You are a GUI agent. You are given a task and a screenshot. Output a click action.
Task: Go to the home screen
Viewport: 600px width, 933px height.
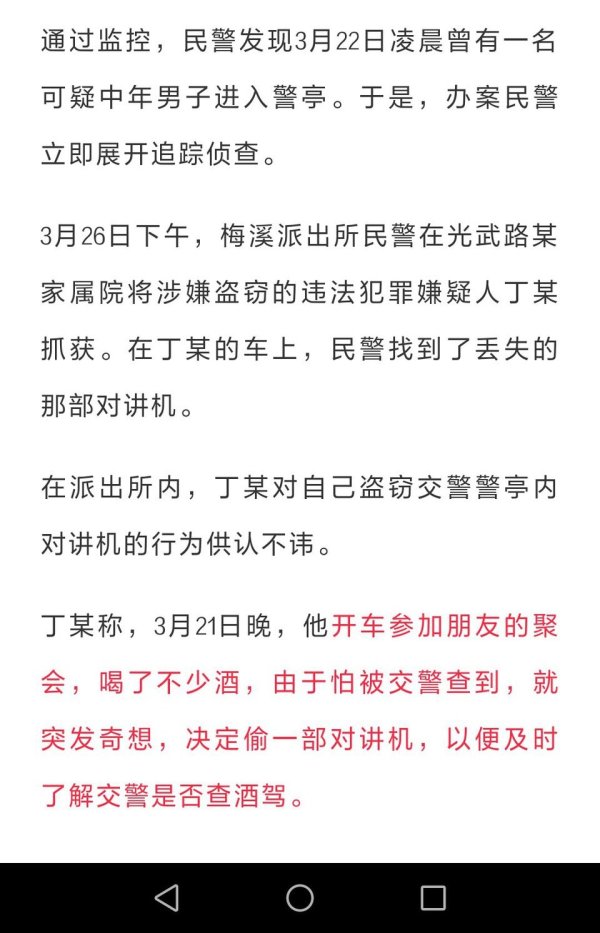pos(300,897)
